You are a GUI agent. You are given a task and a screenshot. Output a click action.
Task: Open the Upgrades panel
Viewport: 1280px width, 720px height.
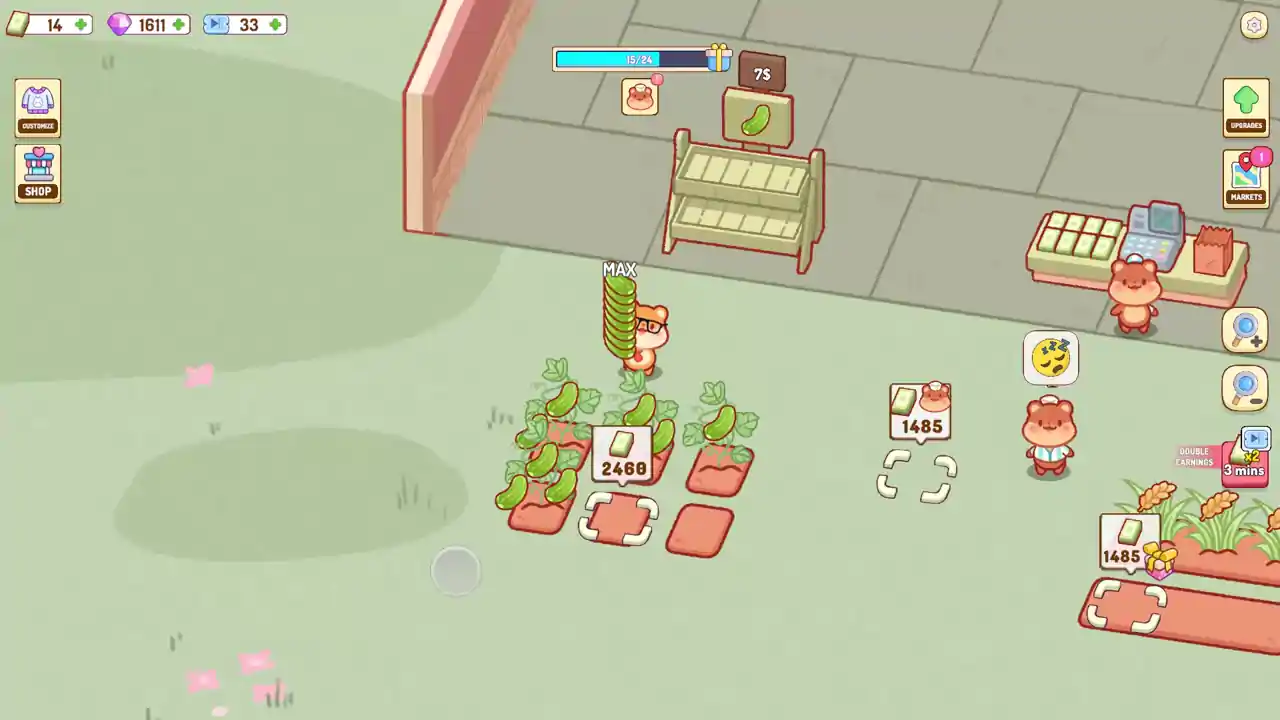click(x=1246, y=107)
